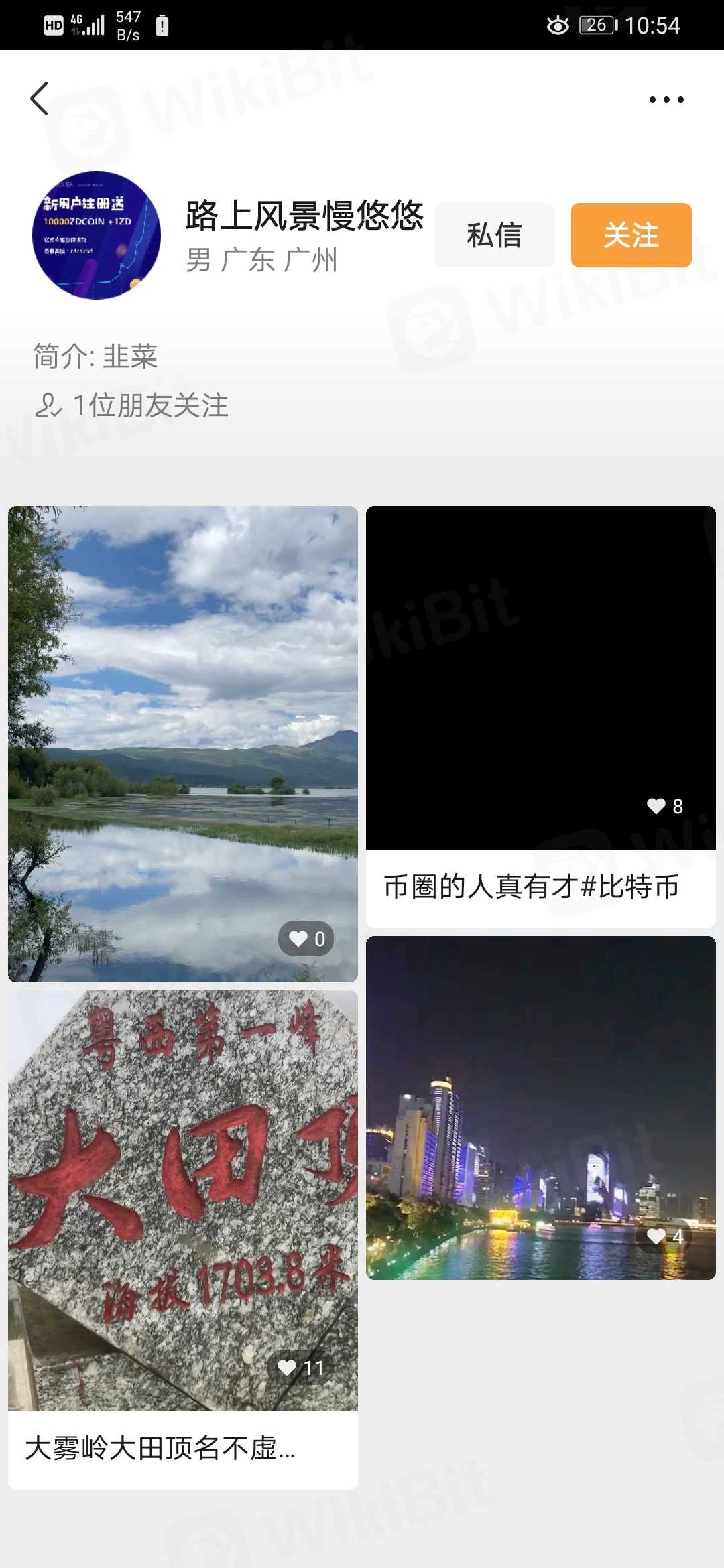724x1568 pixels.
Task: Open the three-dot overflow menu
Action: (x=666, y=100)
